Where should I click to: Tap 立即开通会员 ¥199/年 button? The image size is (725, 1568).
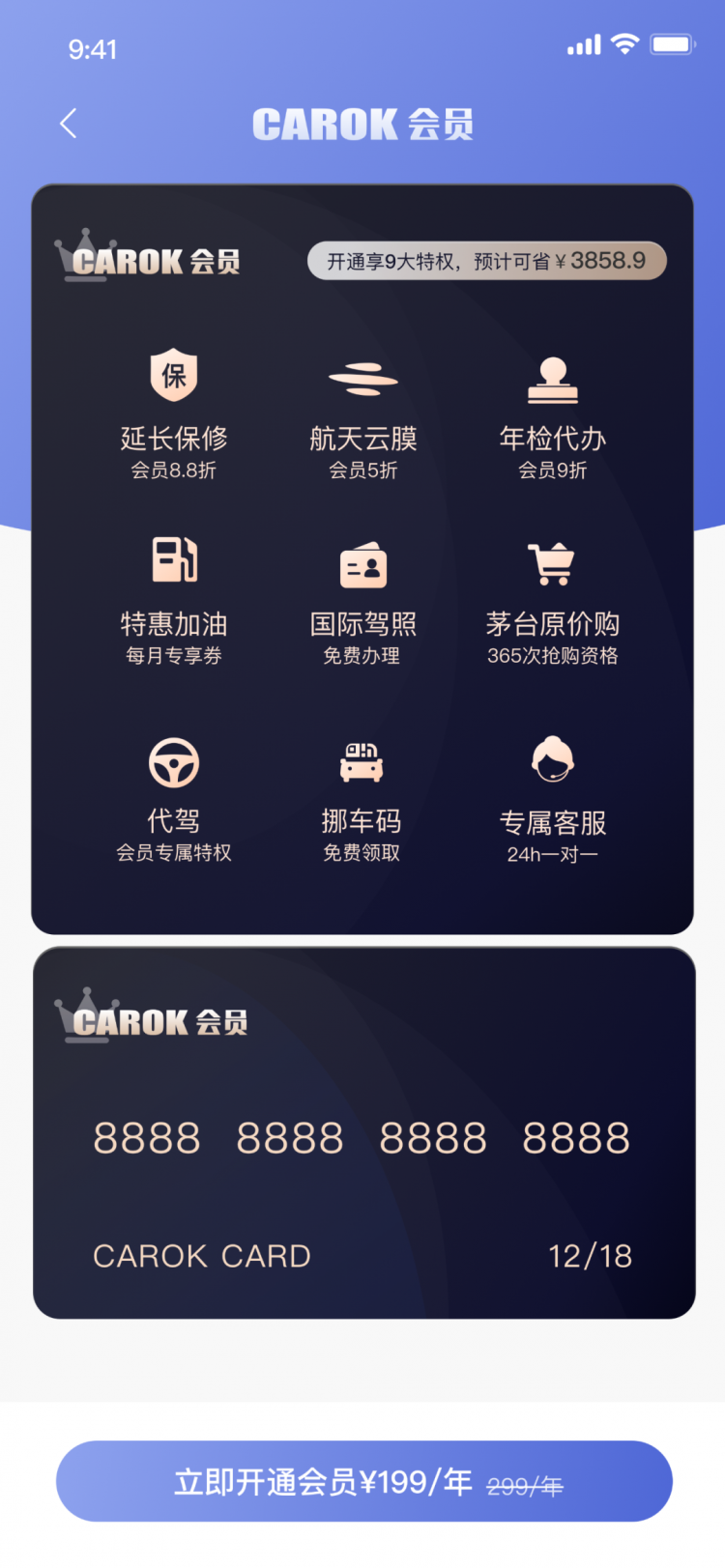click(363, 1480)
